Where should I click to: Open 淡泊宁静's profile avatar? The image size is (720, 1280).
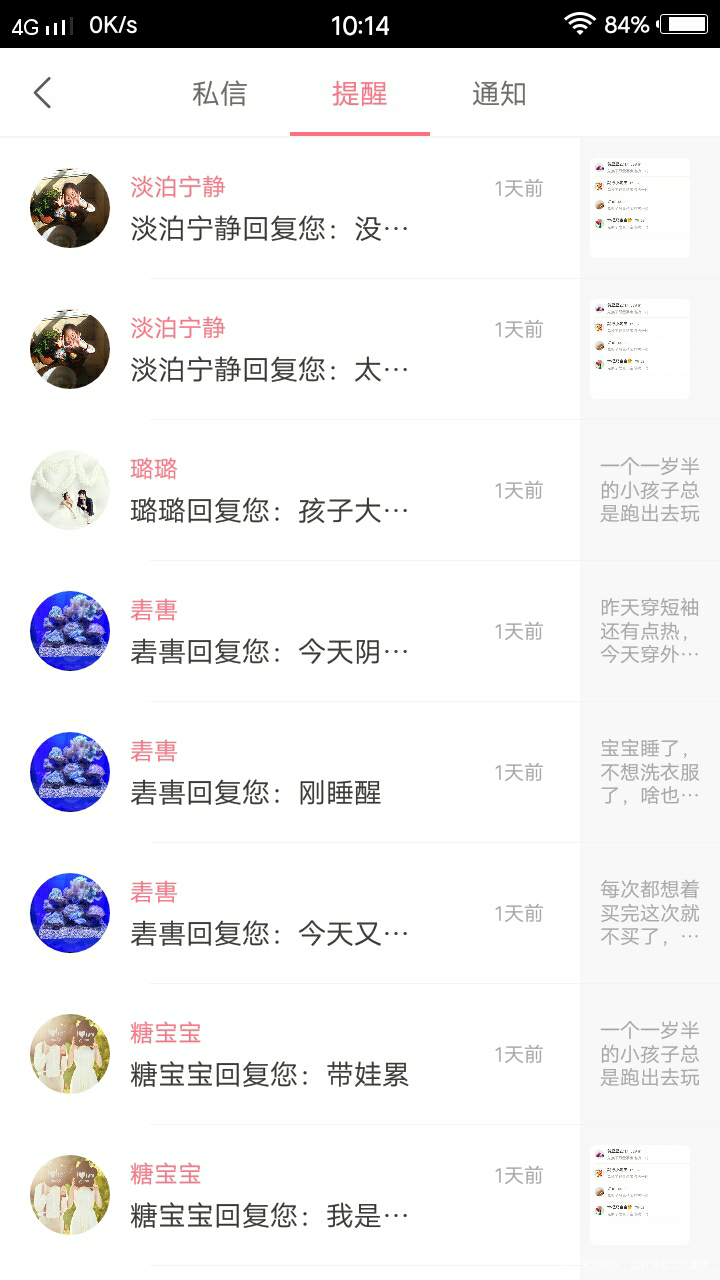[68, 207]
